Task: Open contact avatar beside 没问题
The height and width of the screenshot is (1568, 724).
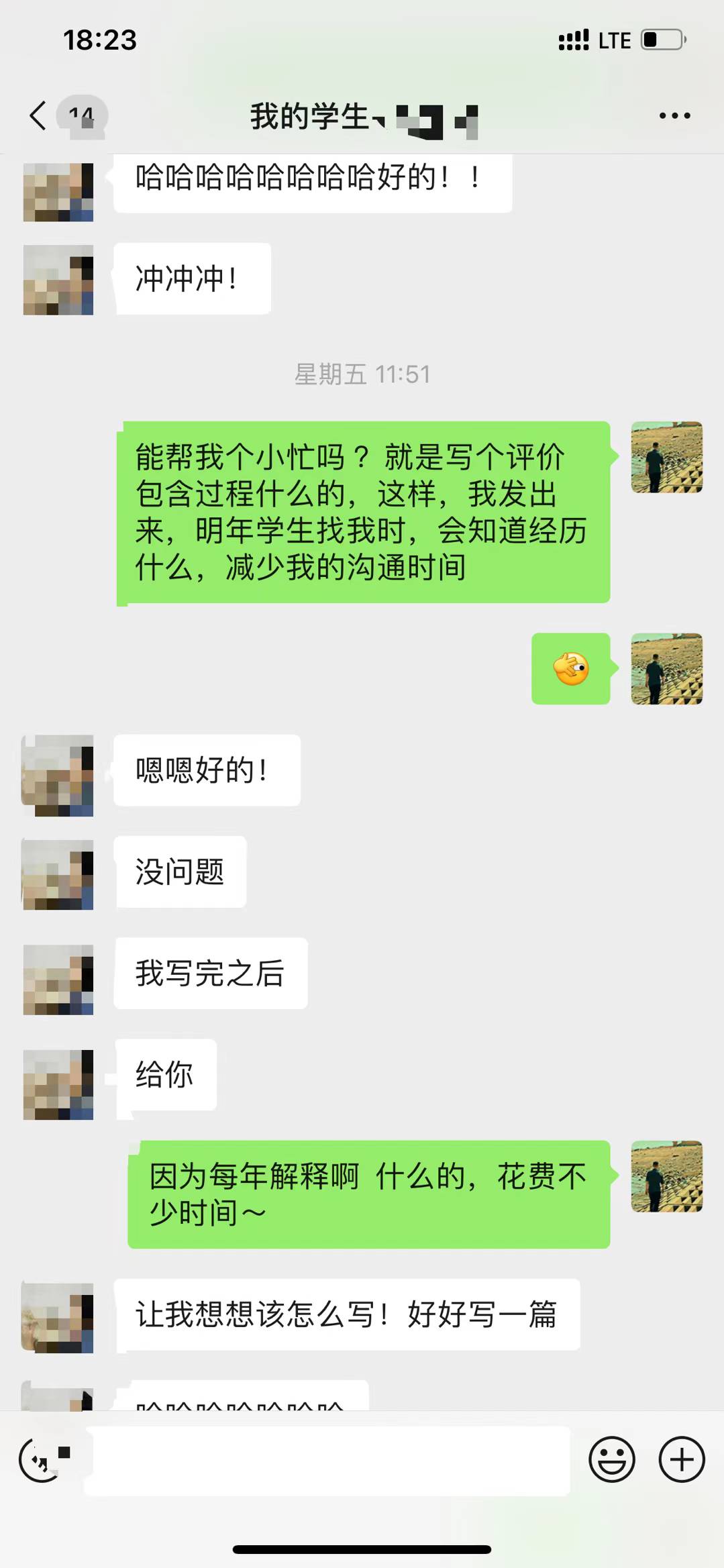Action: (x=58, y=874)
